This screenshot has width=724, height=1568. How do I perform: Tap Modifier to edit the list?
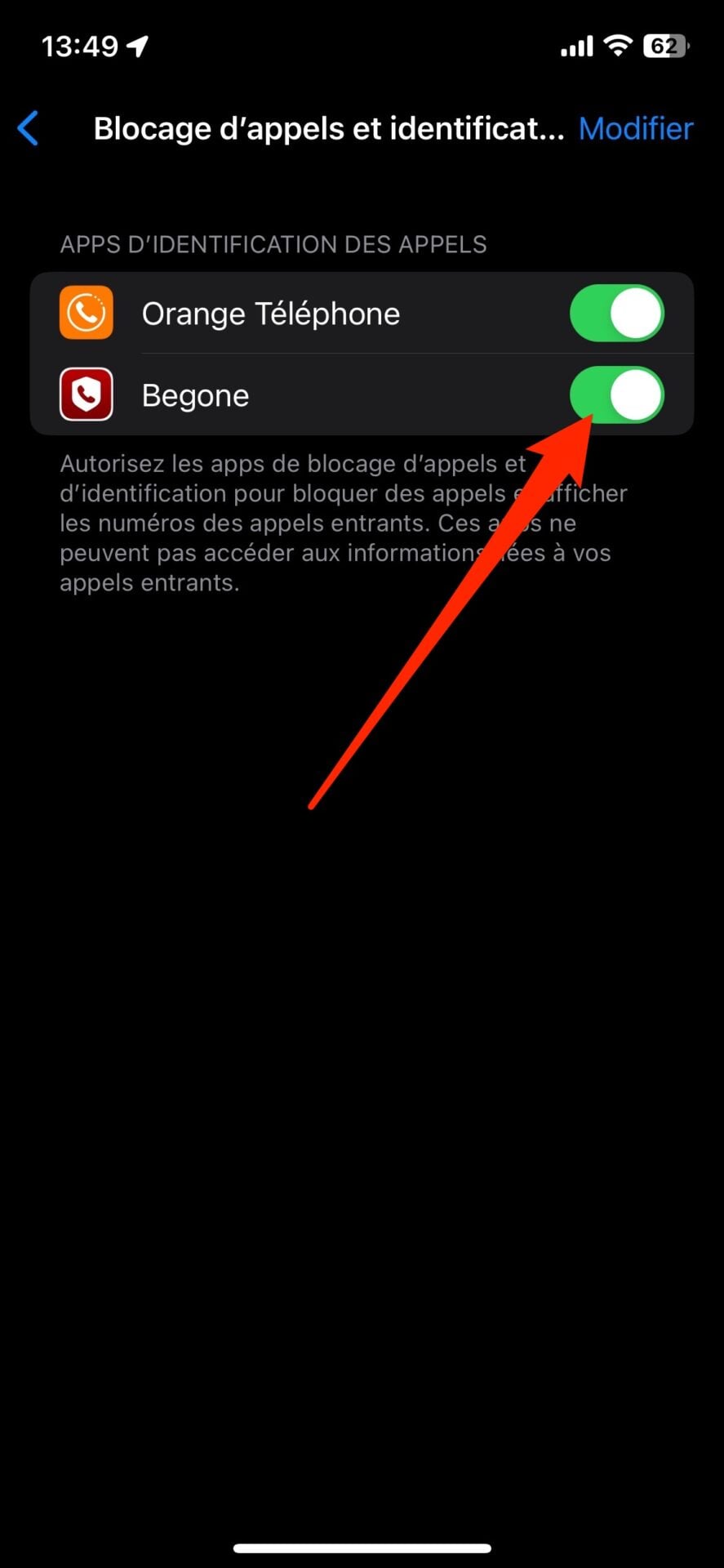[635, 129]
